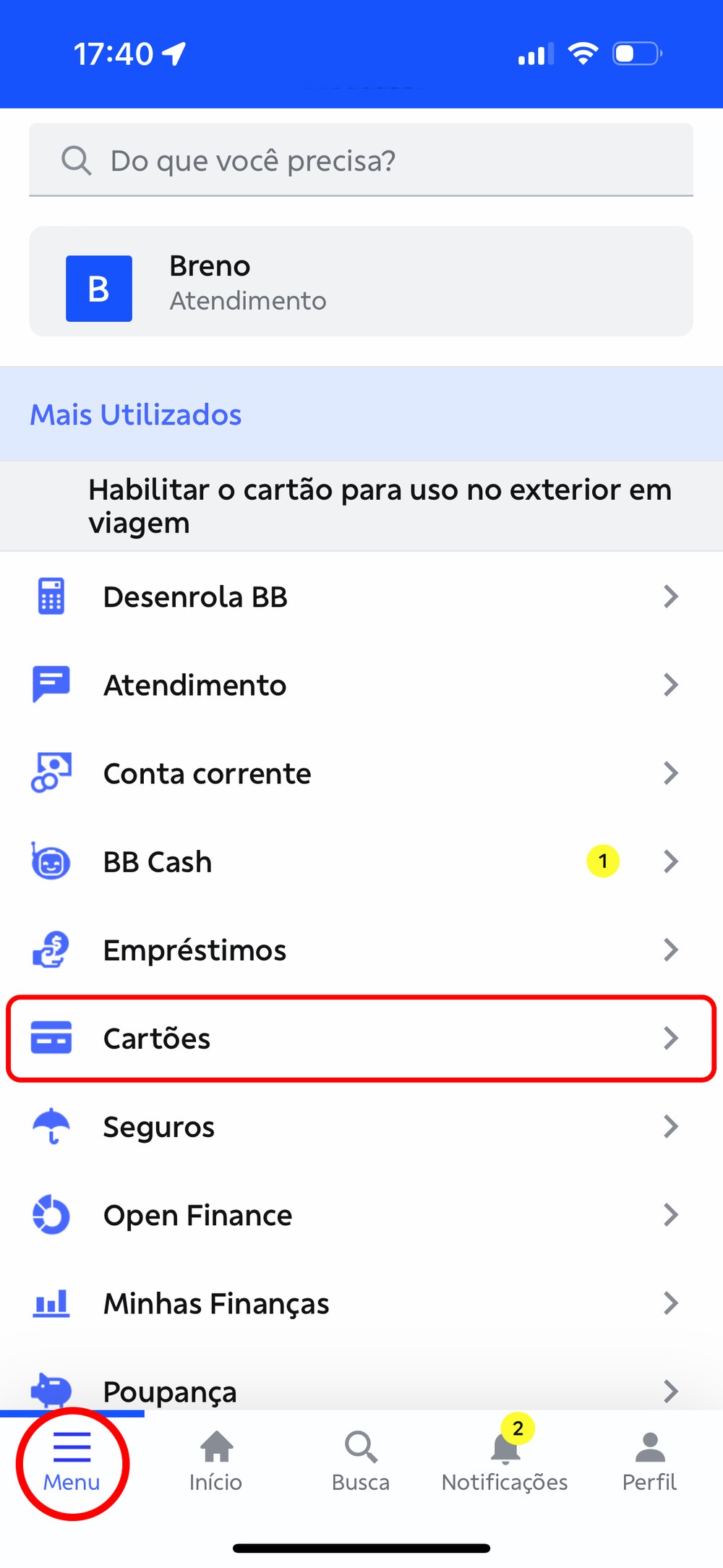Screen dimensions: 723x1568
Task: Open the Seguros section
Action: click(x=360, y=1127)
